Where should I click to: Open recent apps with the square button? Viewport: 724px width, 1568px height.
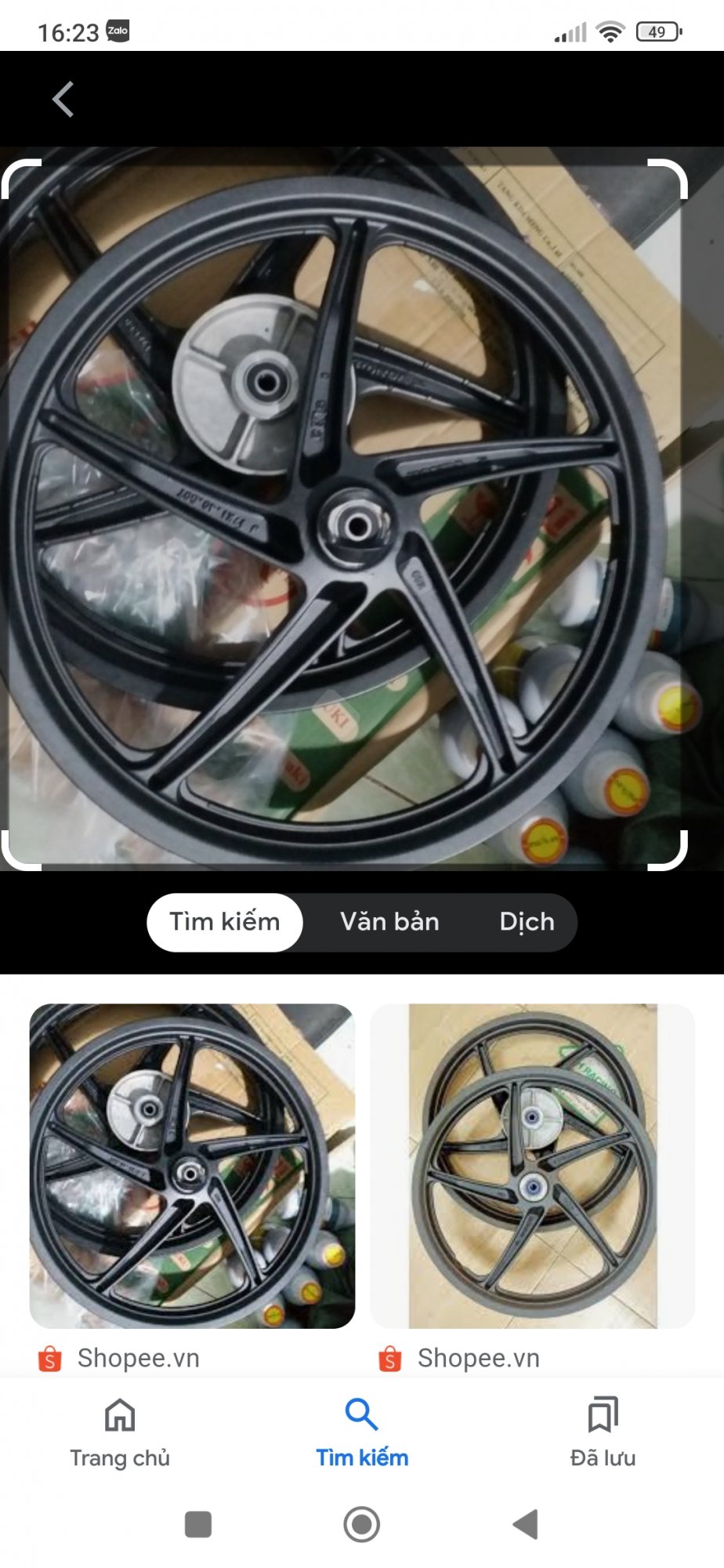pyautogui.click(x=198, y=1524)
